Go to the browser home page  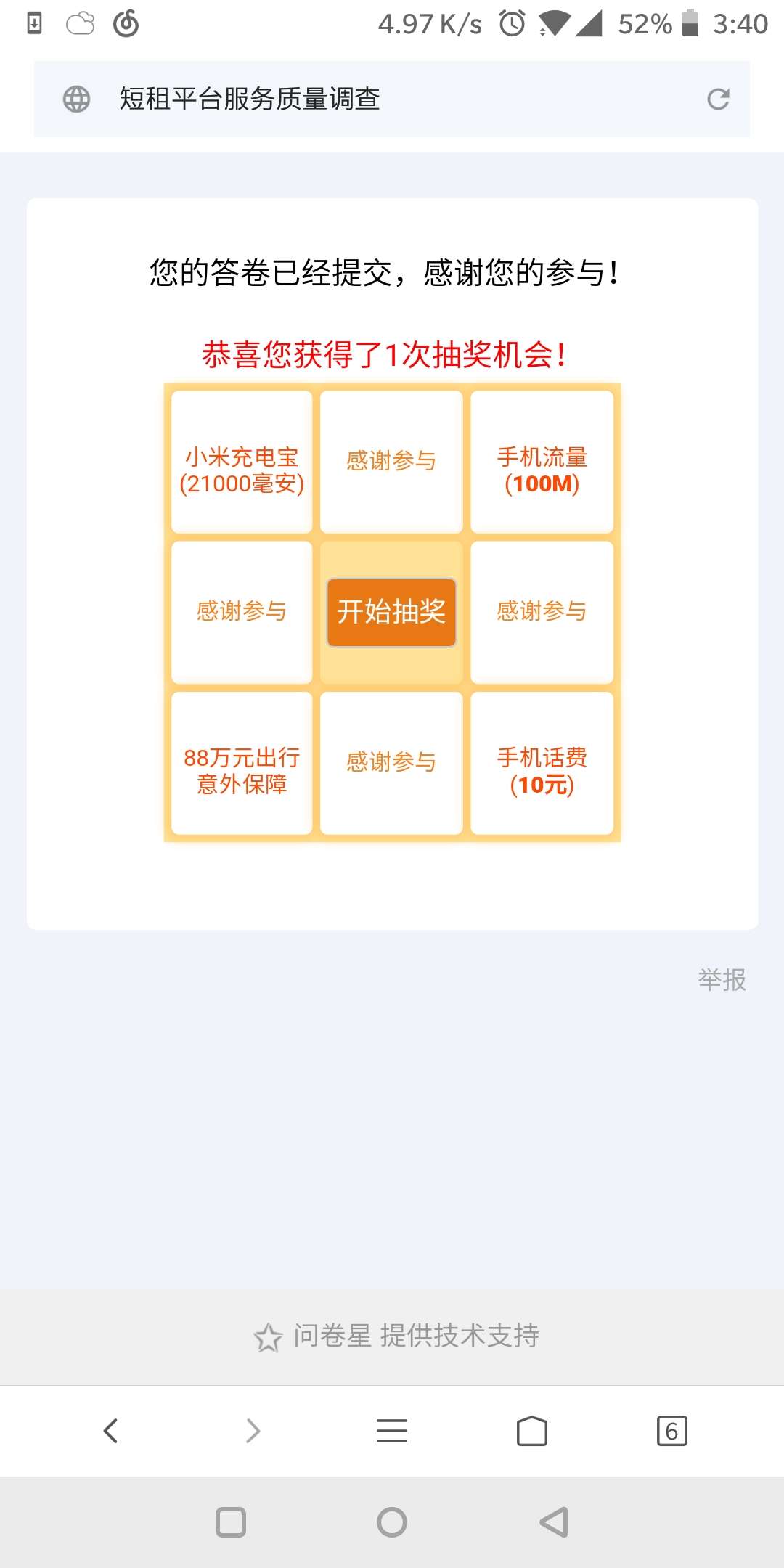[x=531, y=1431]
